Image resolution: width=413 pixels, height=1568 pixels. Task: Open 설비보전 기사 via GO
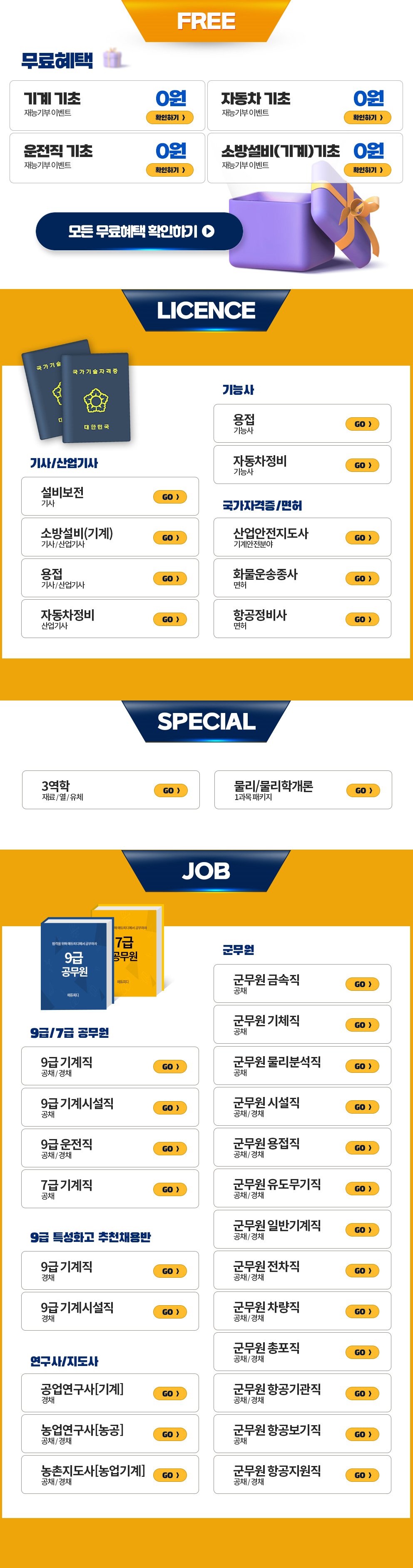point(170,497)
